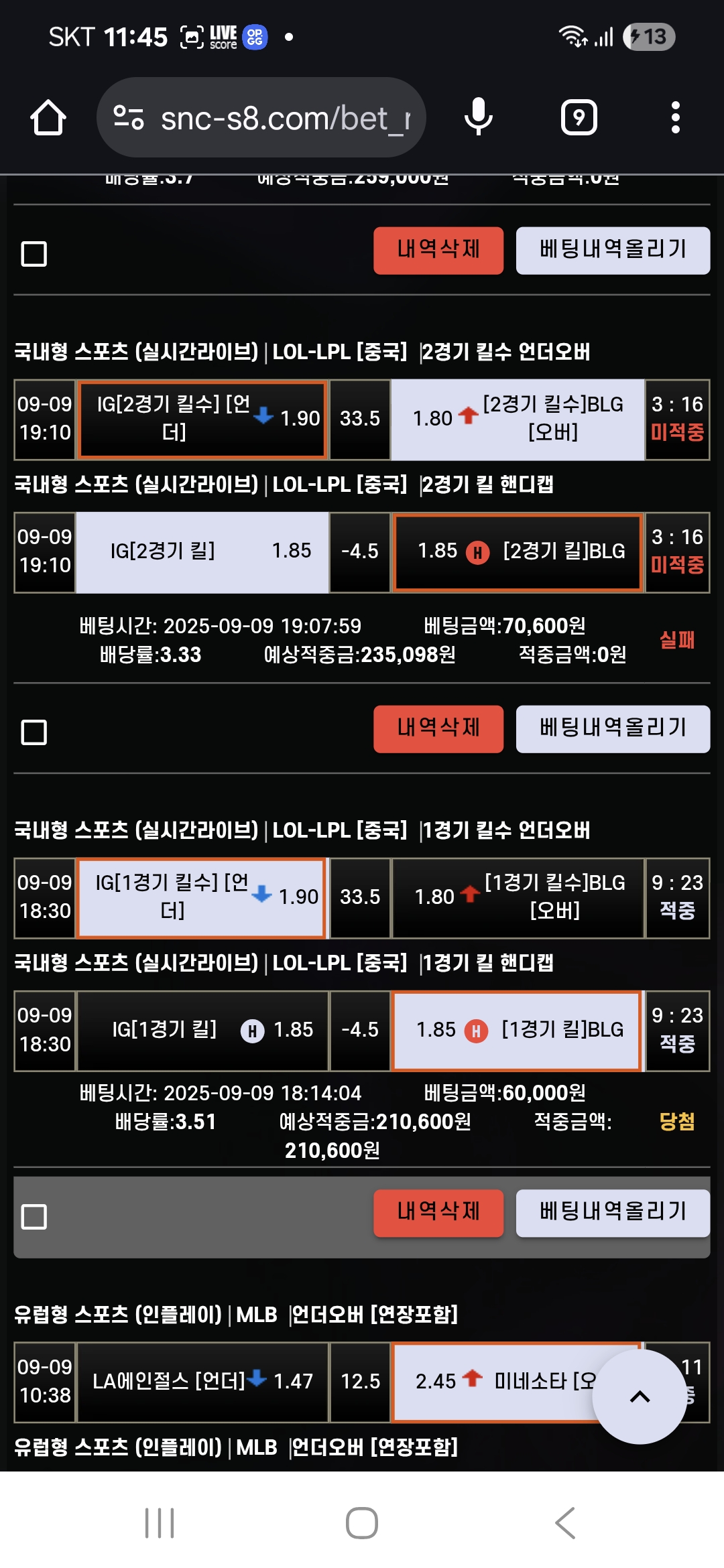Delete history above the 1경기 킬수 bet
The height and width of the screenshot is (1568, 724).
[438, 728]
